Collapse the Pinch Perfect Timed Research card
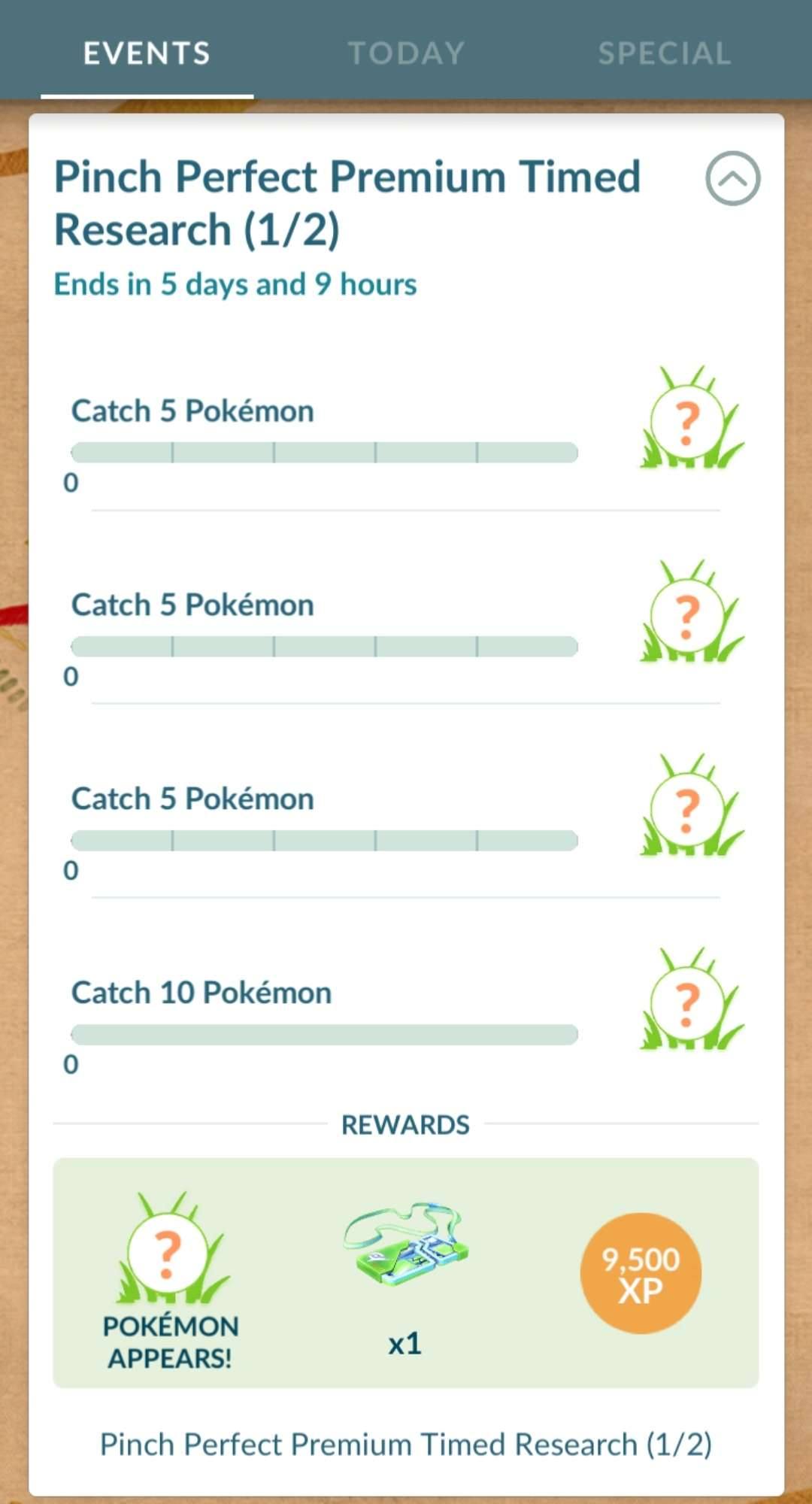Image resolution: width=812 pixels, height=1504 pixels. click(732, 178)
